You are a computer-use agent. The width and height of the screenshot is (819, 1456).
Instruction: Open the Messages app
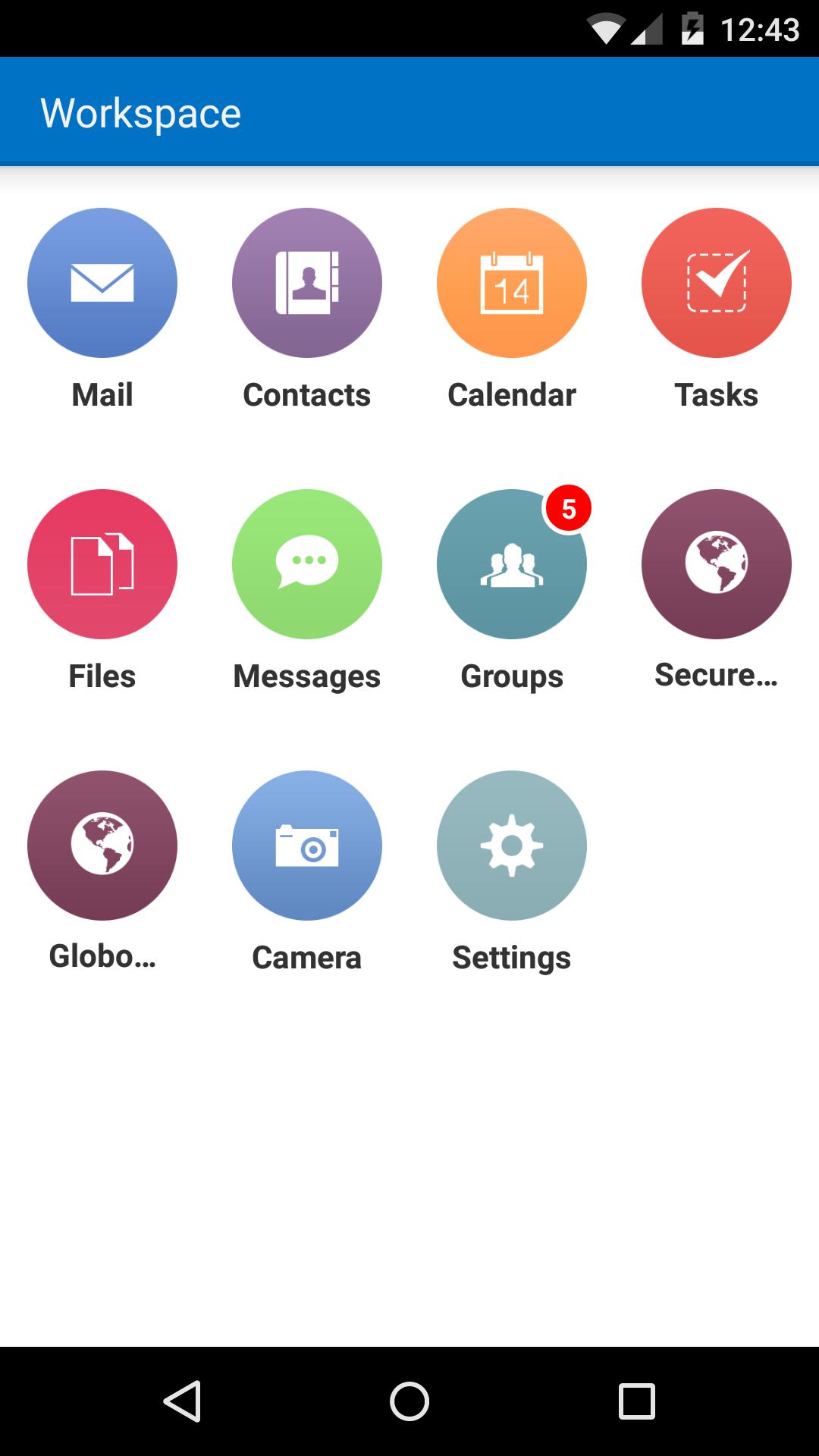coord(306,564)
